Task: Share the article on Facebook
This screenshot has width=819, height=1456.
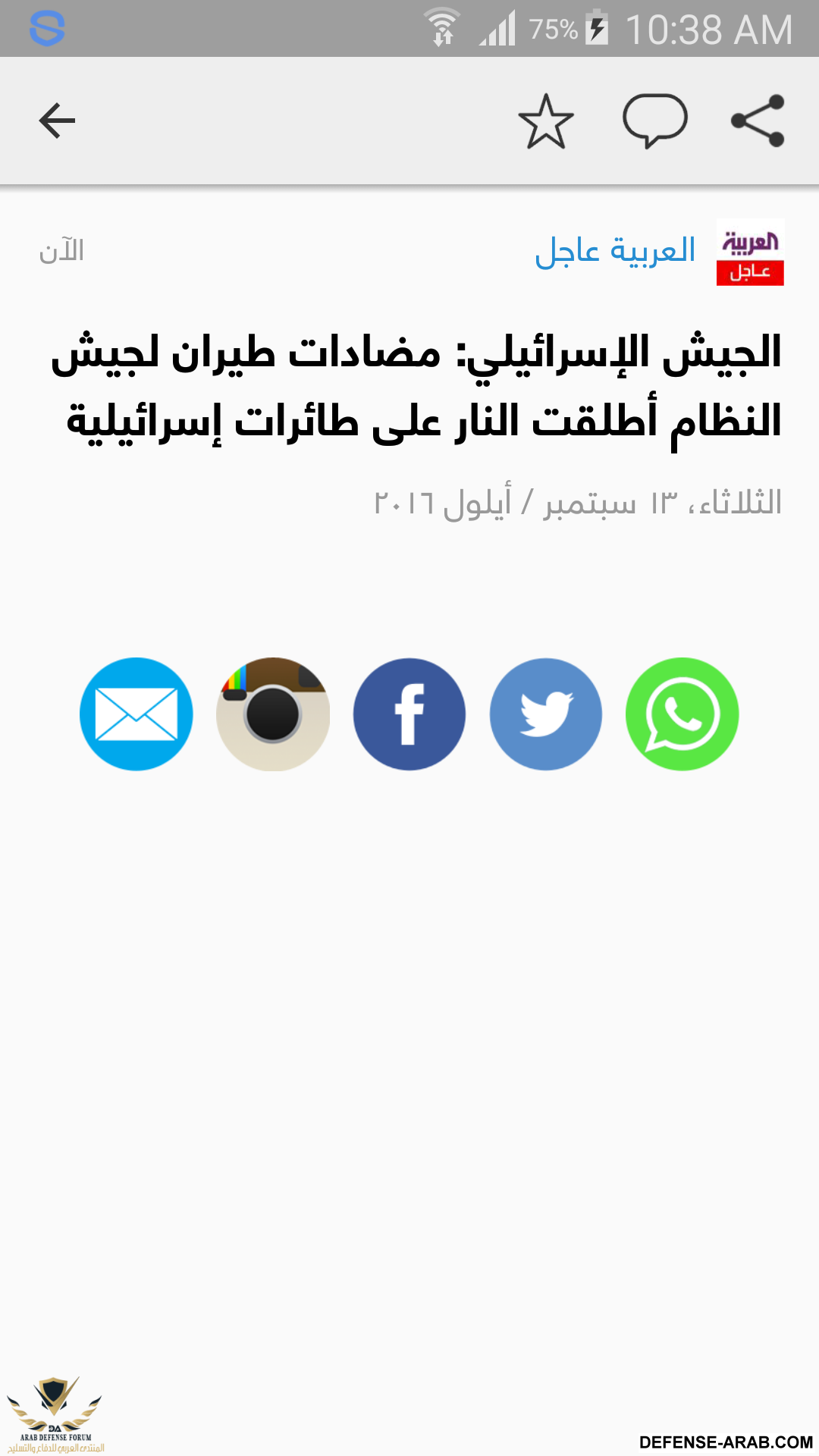Action: pos(409,714)
